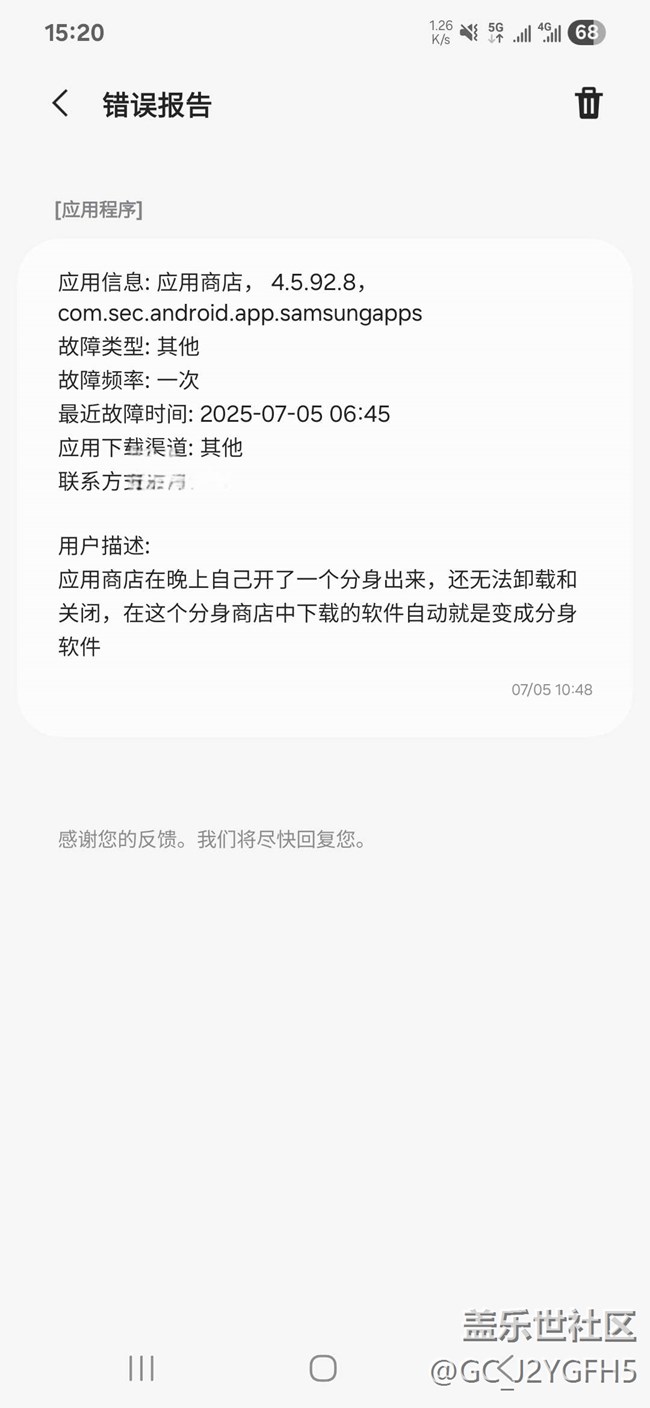Go back from the error report page
This screenshot has height=1408, width=650.
(61, 104)
